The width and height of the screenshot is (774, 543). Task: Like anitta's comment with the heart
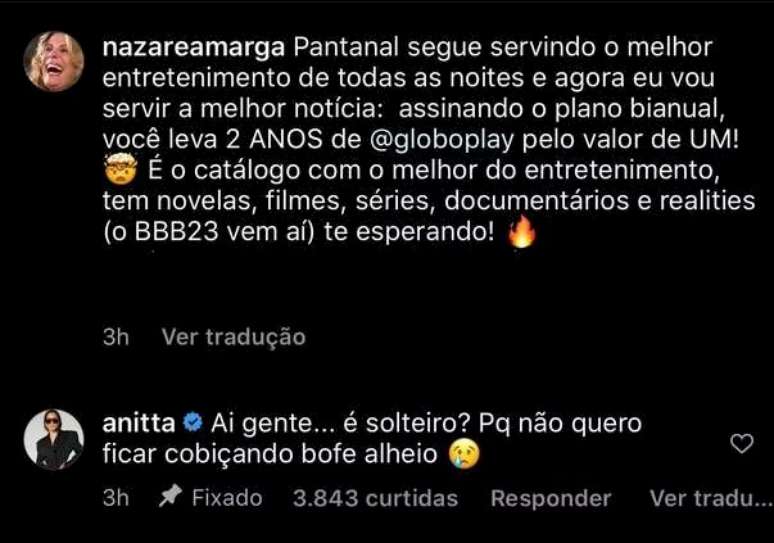click(x=741, y=444)
